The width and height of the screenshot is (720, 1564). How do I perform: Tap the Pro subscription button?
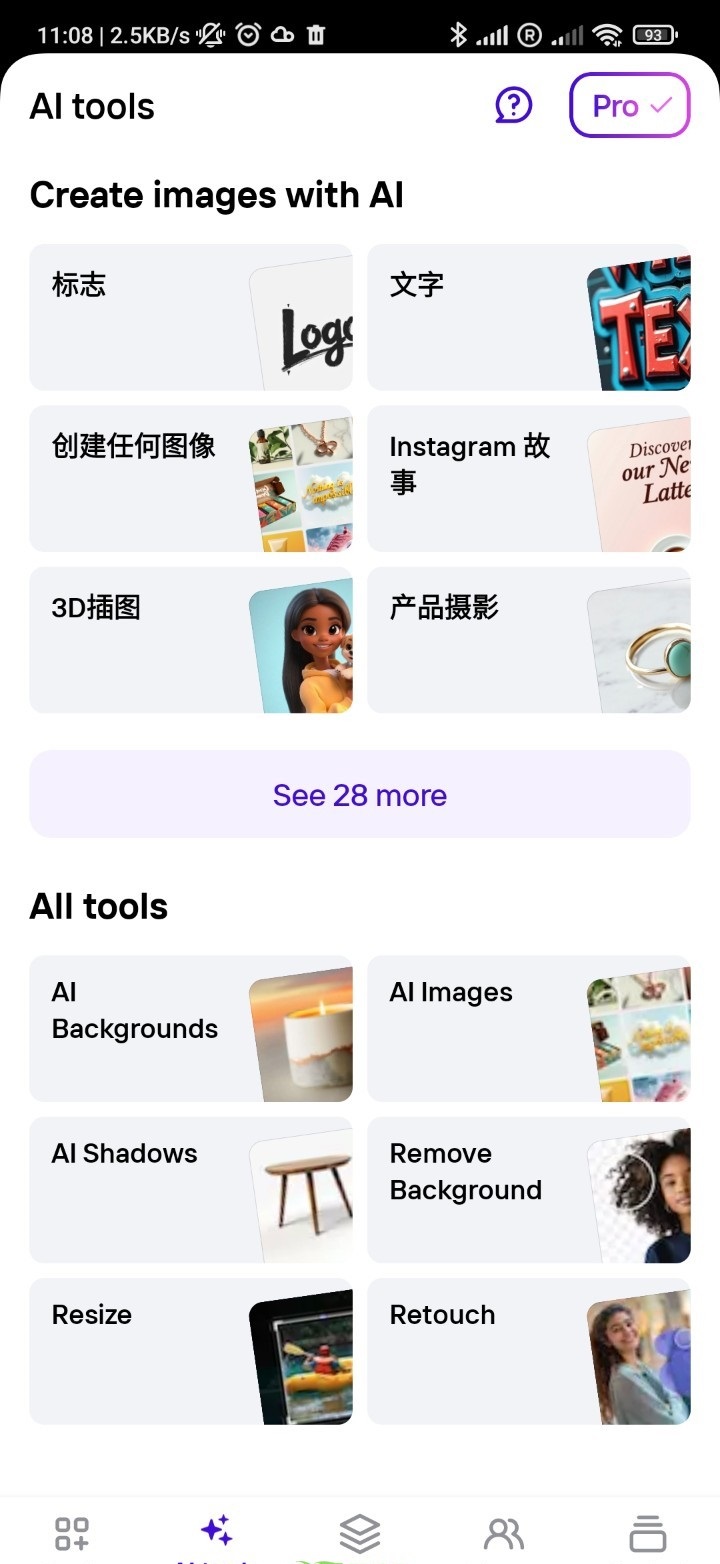point(629,105)
